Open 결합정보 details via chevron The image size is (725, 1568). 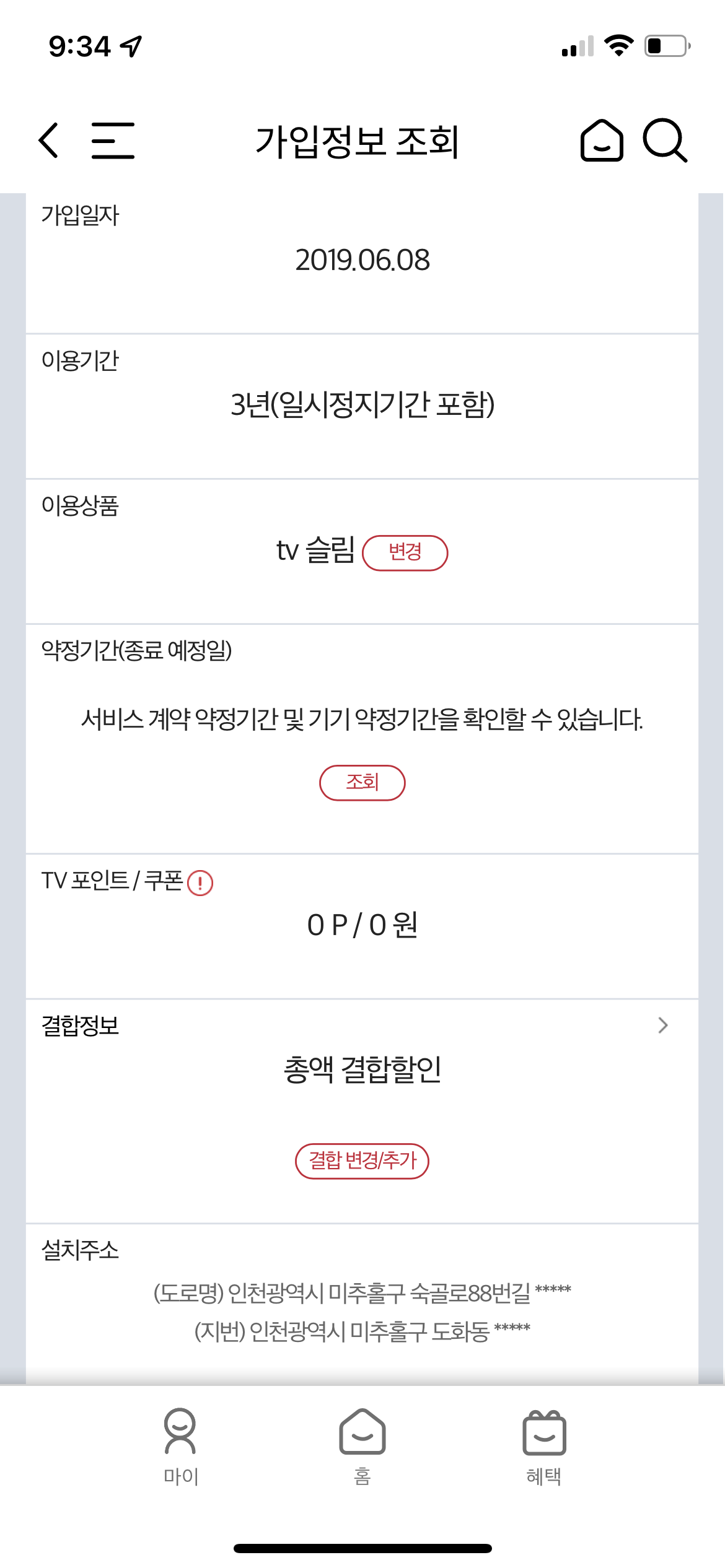coord(663,1026)
